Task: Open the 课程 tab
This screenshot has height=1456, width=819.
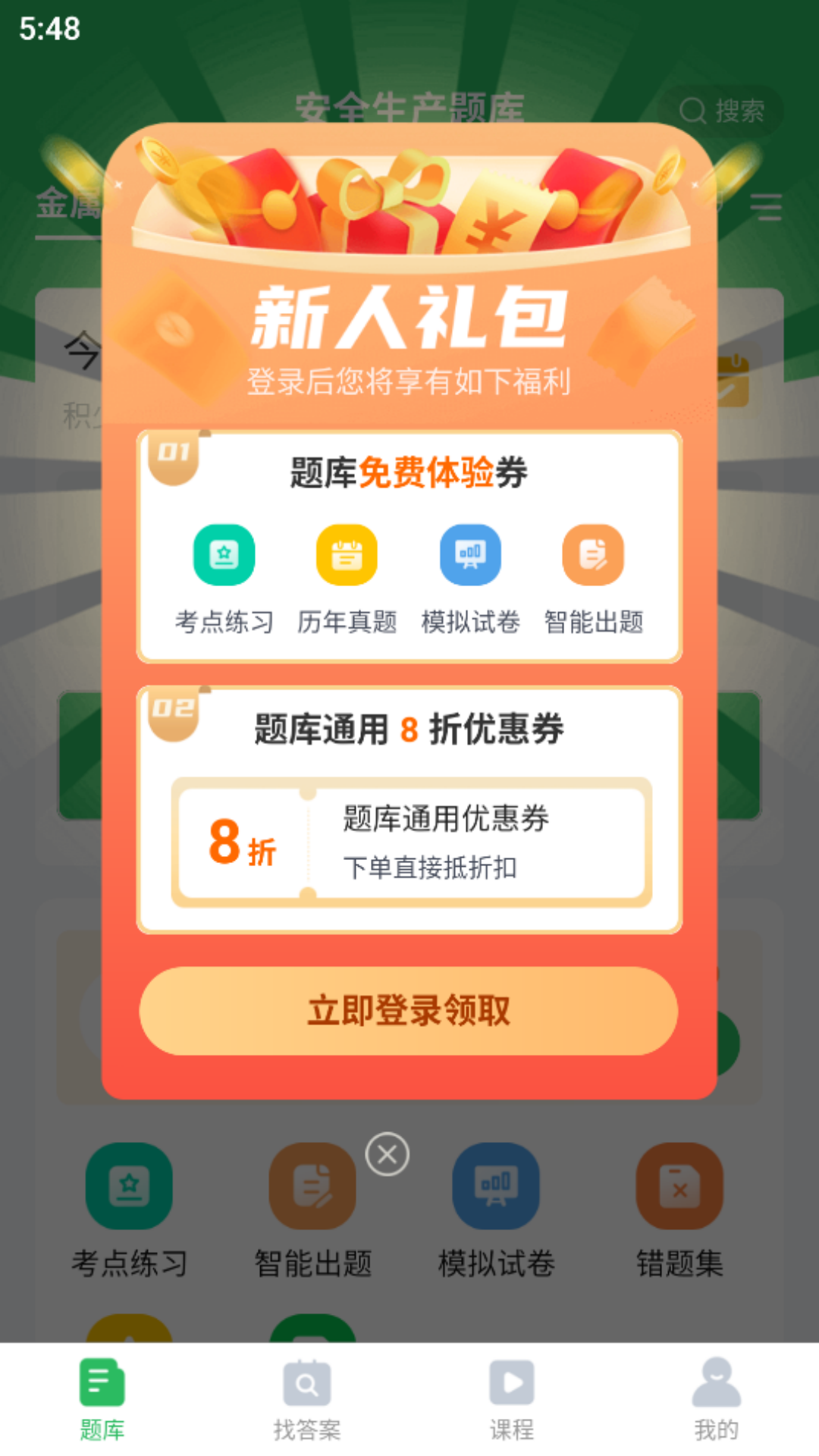Action: pos(511,1400)
